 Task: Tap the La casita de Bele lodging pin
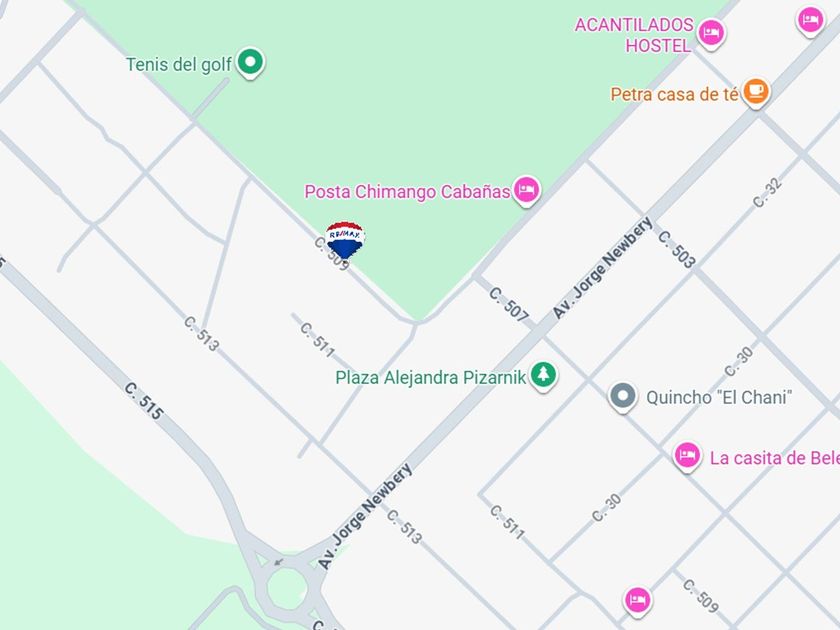coord(687,457)
